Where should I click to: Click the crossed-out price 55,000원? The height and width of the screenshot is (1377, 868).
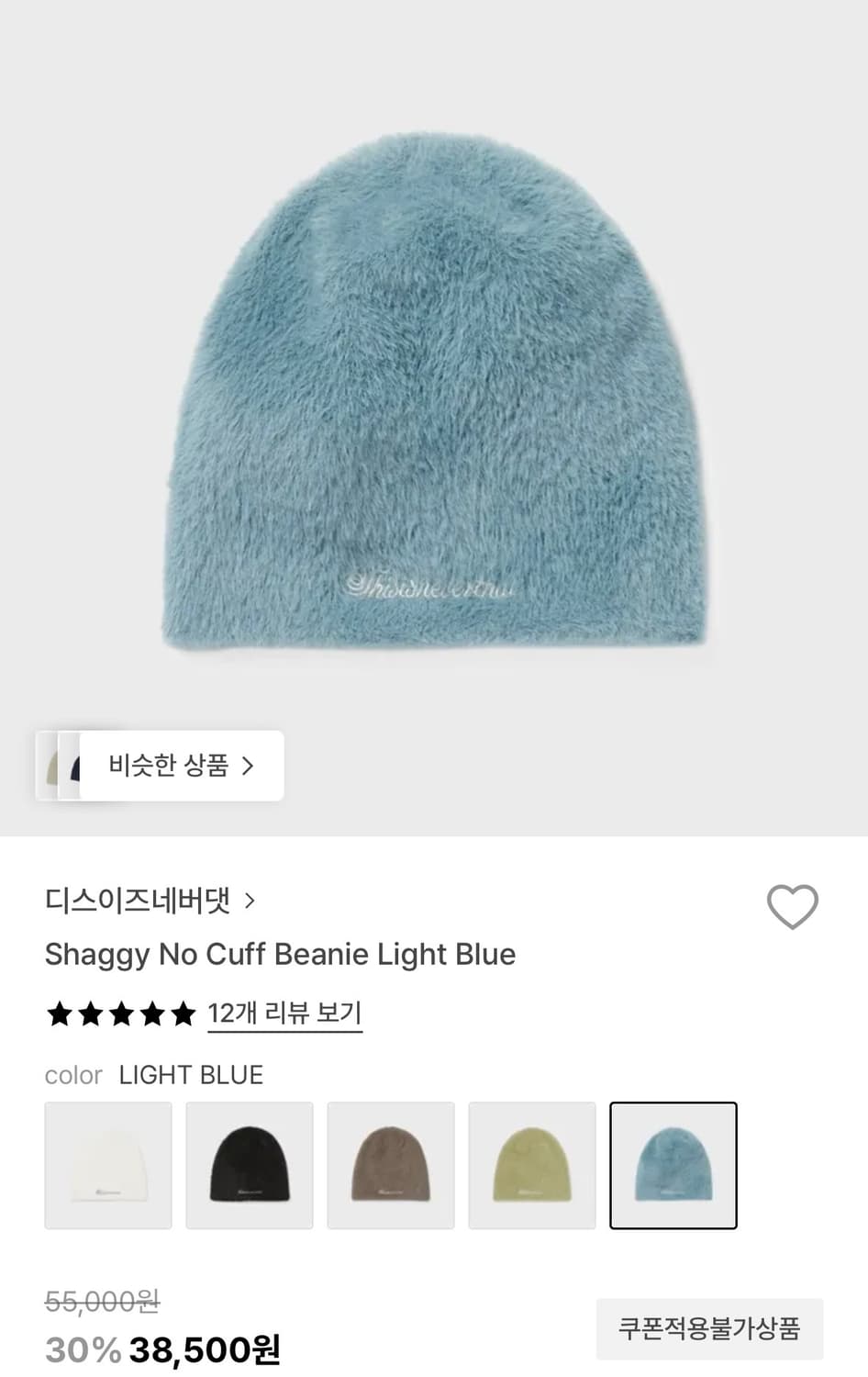101,1301
